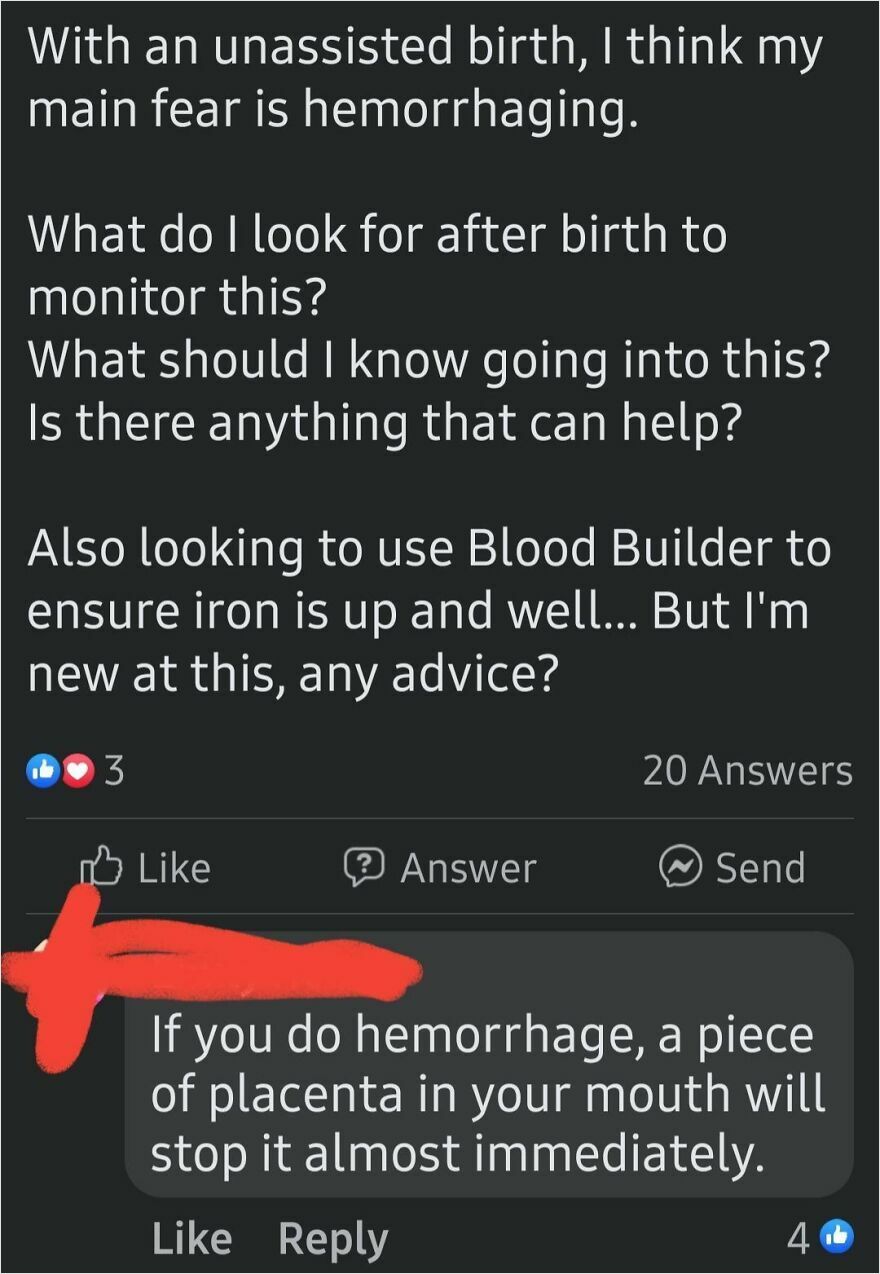Select the Like thumbs-up icon below the post

100,868
